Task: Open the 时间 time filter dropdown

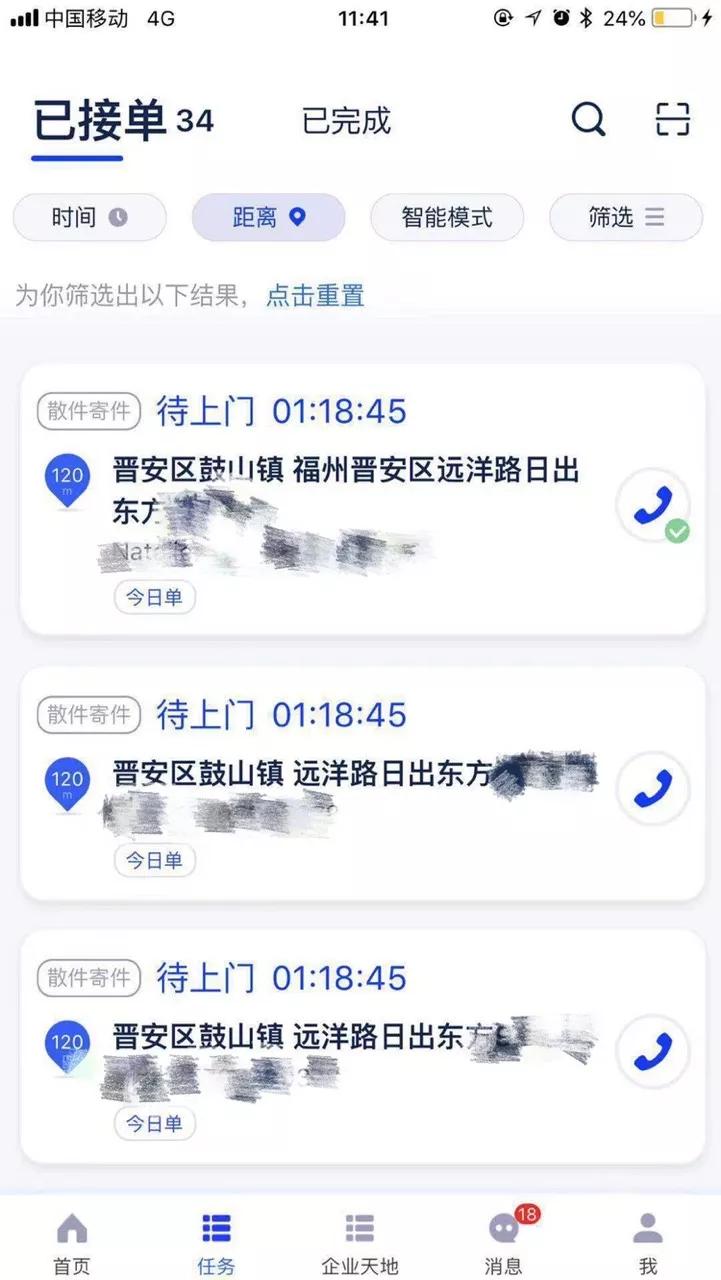Action: click(x=89, y=217)
